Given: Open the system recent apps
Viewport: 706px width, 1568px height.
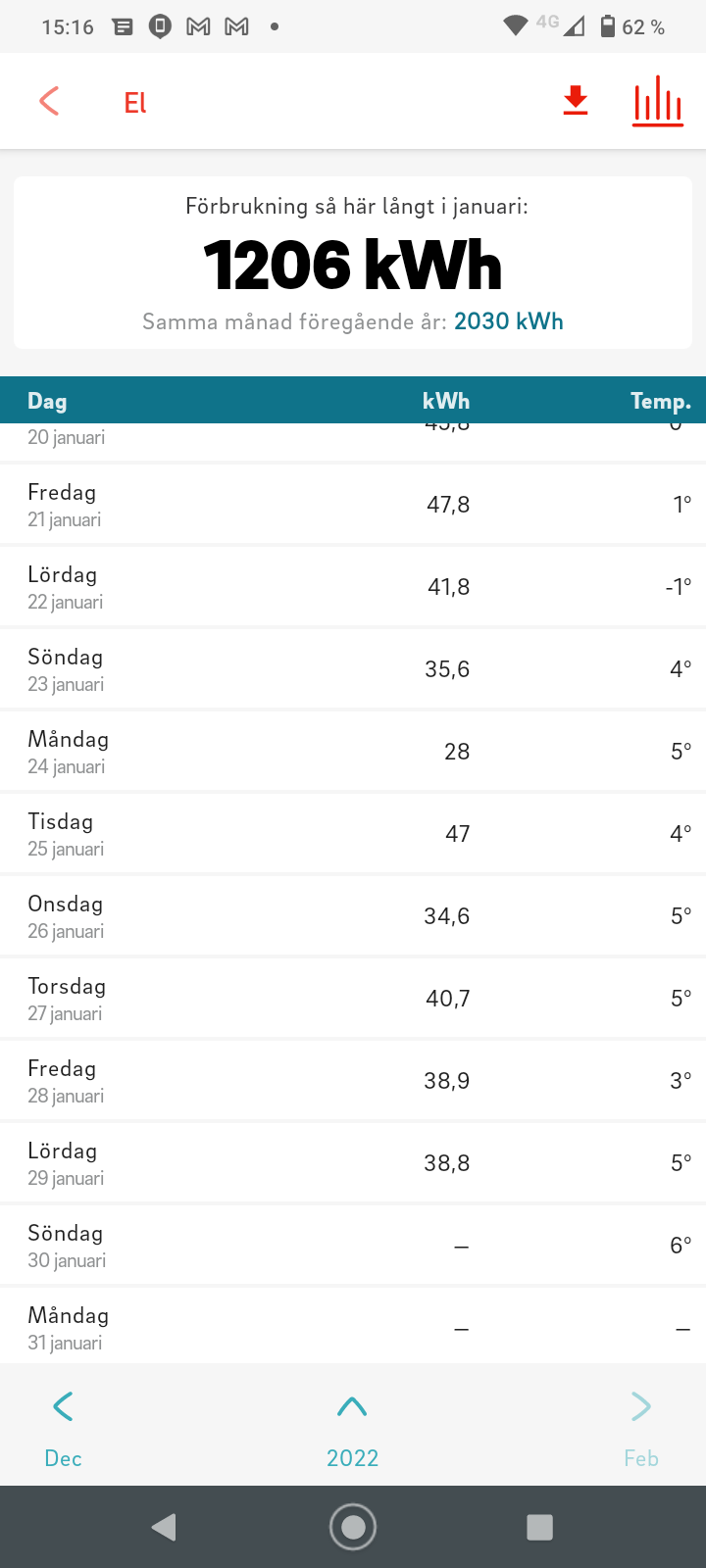Looking at the screenshot, I should tap(539, 1527).
